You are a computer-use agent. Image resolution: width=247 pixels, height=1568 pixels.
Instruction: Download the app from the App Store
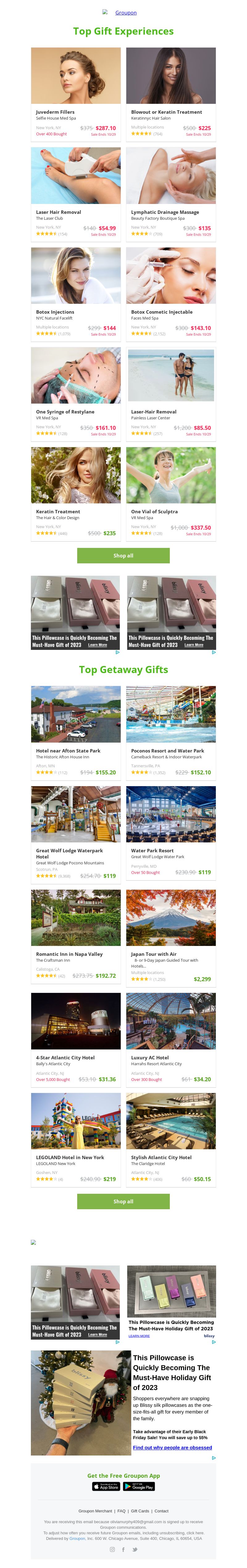click(x=106, y=1486)
